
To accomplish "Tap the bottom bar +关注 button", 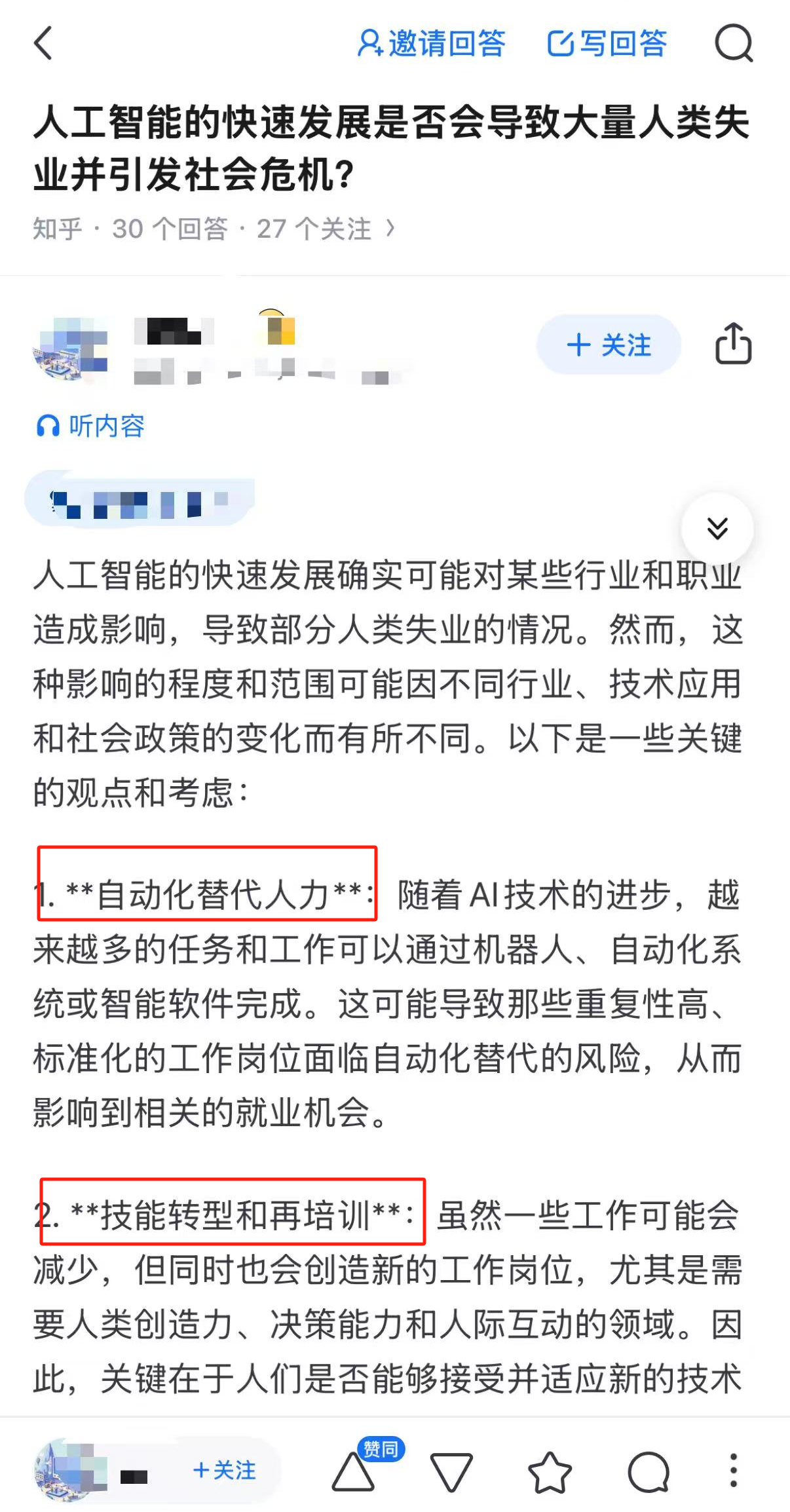I will pyautogui.click(x=225, y=1470).
